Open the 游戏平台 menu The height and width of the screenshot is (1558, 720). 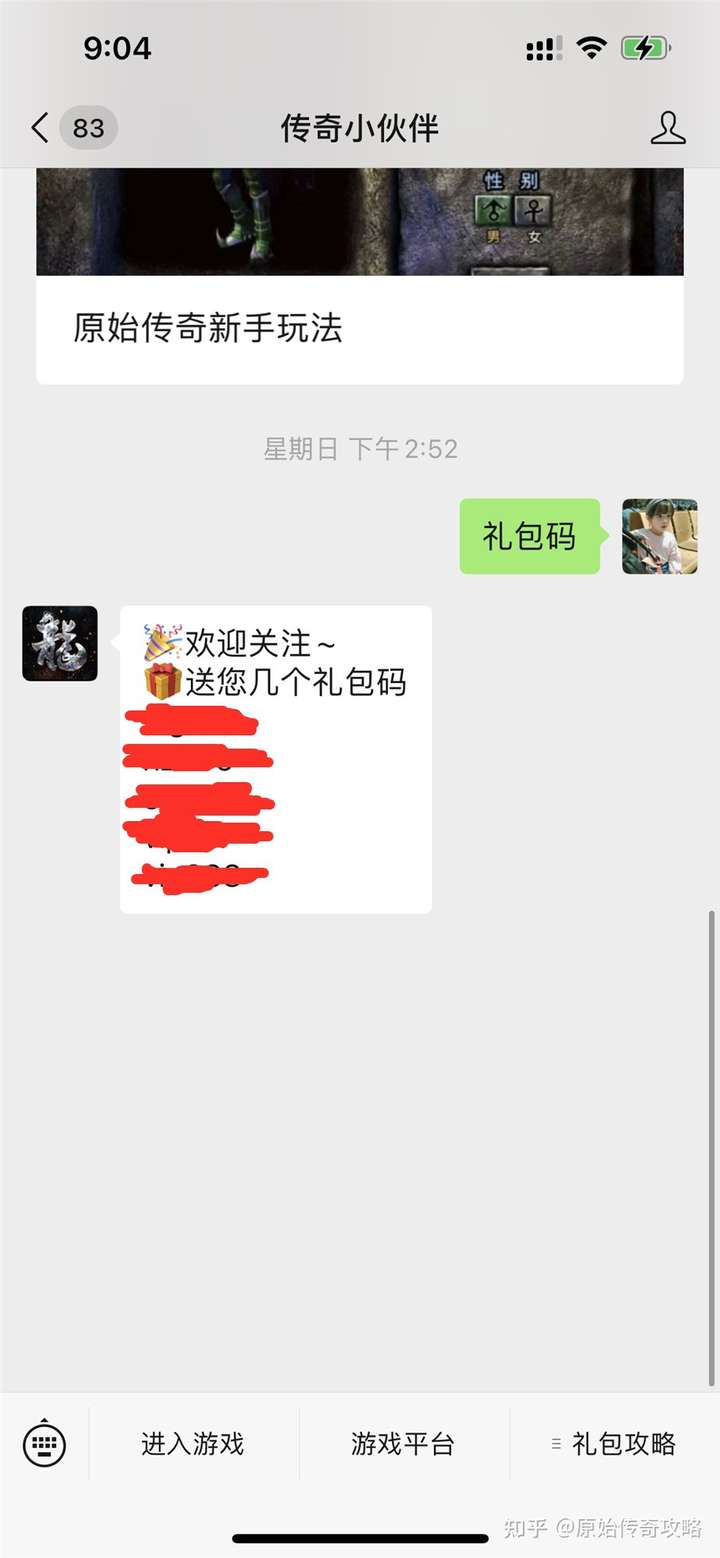click(403, 1444)
